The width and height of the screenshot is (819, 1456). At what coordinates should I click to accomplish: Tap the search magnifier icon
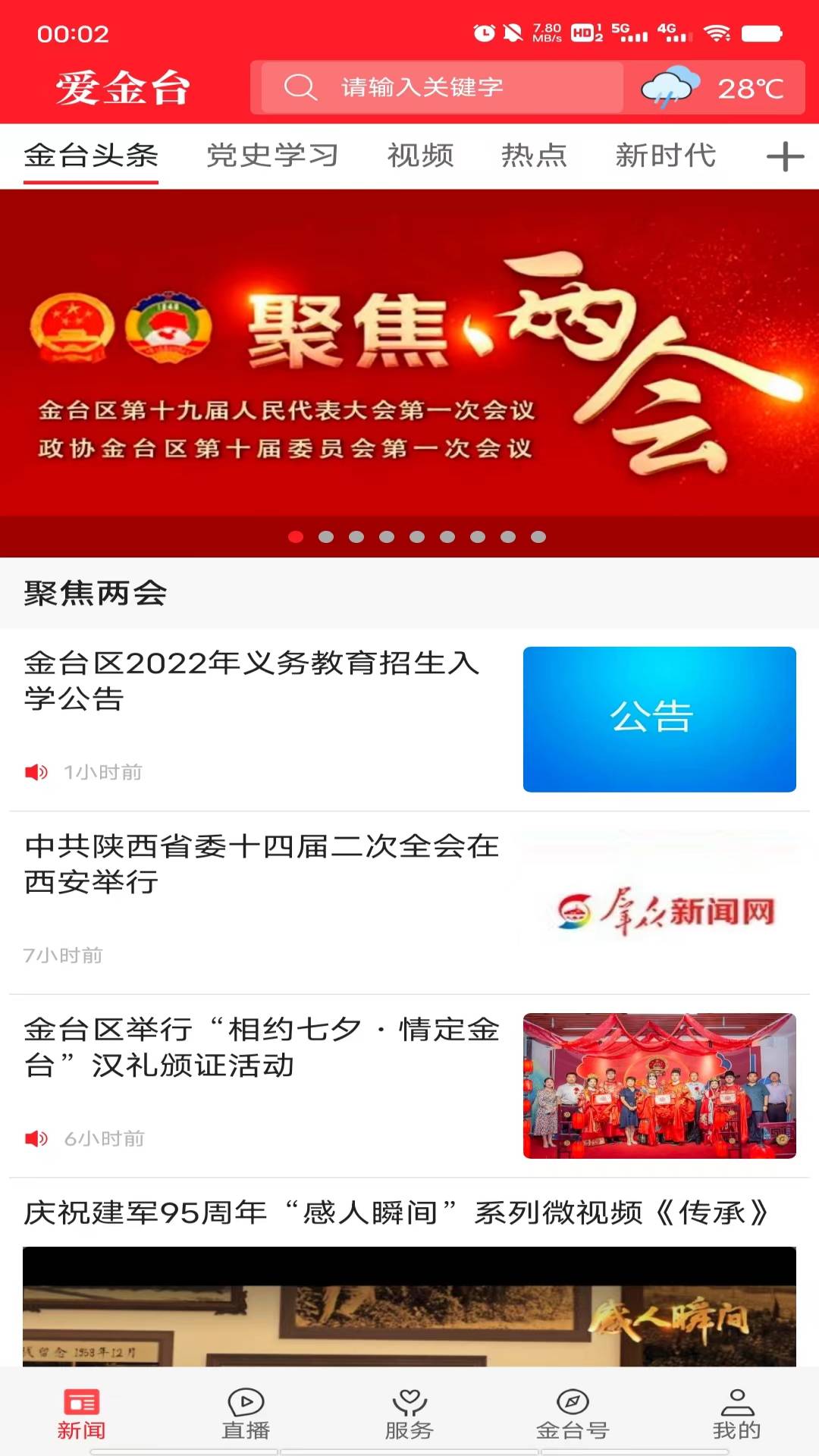click(x=301, y=88)
